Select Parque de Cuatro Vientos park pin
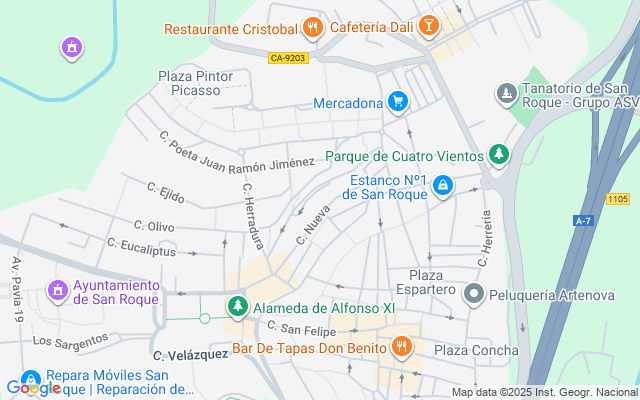The image size is (640, 400). click(499, 155)
